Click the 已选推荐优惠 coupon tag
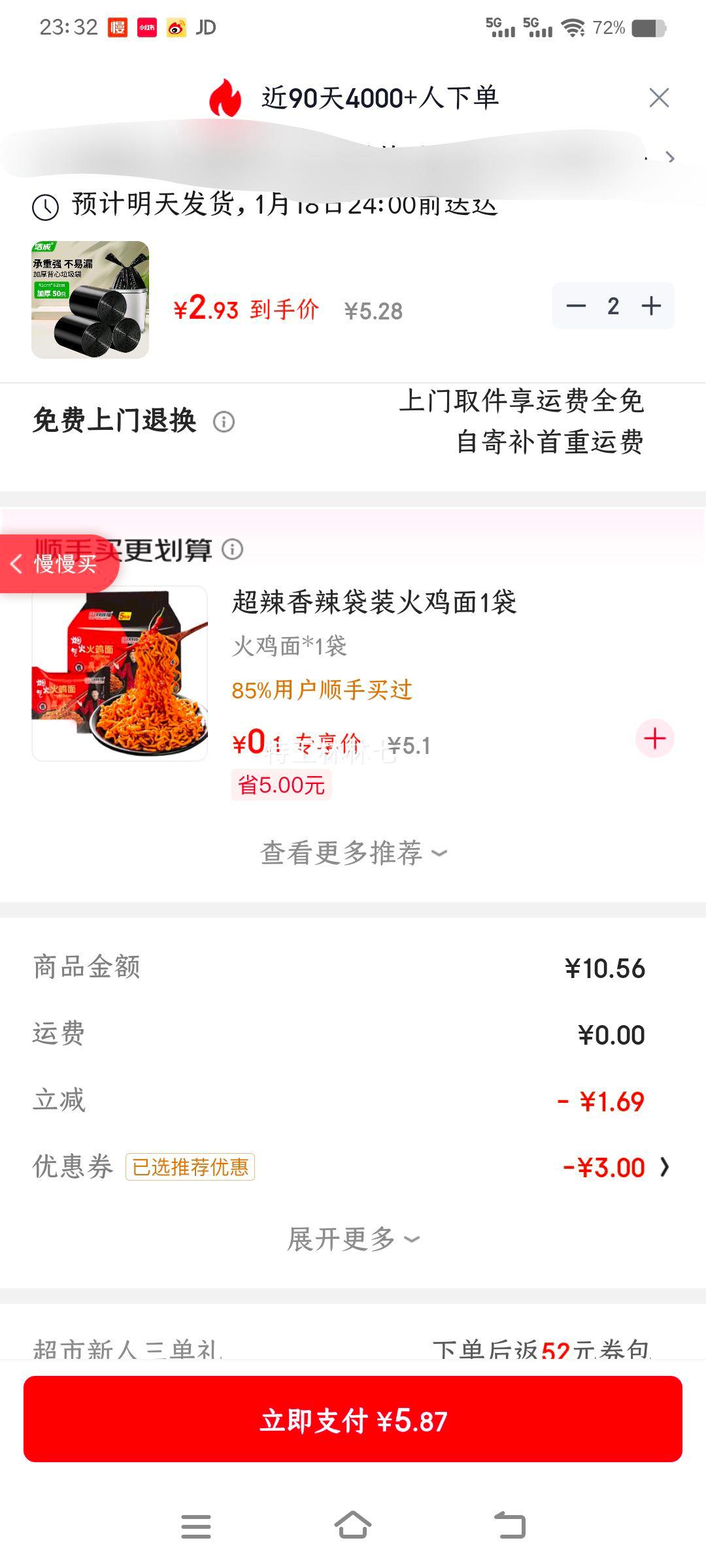This screenshot has height=1568, width=706. [x=190, y=1167]
